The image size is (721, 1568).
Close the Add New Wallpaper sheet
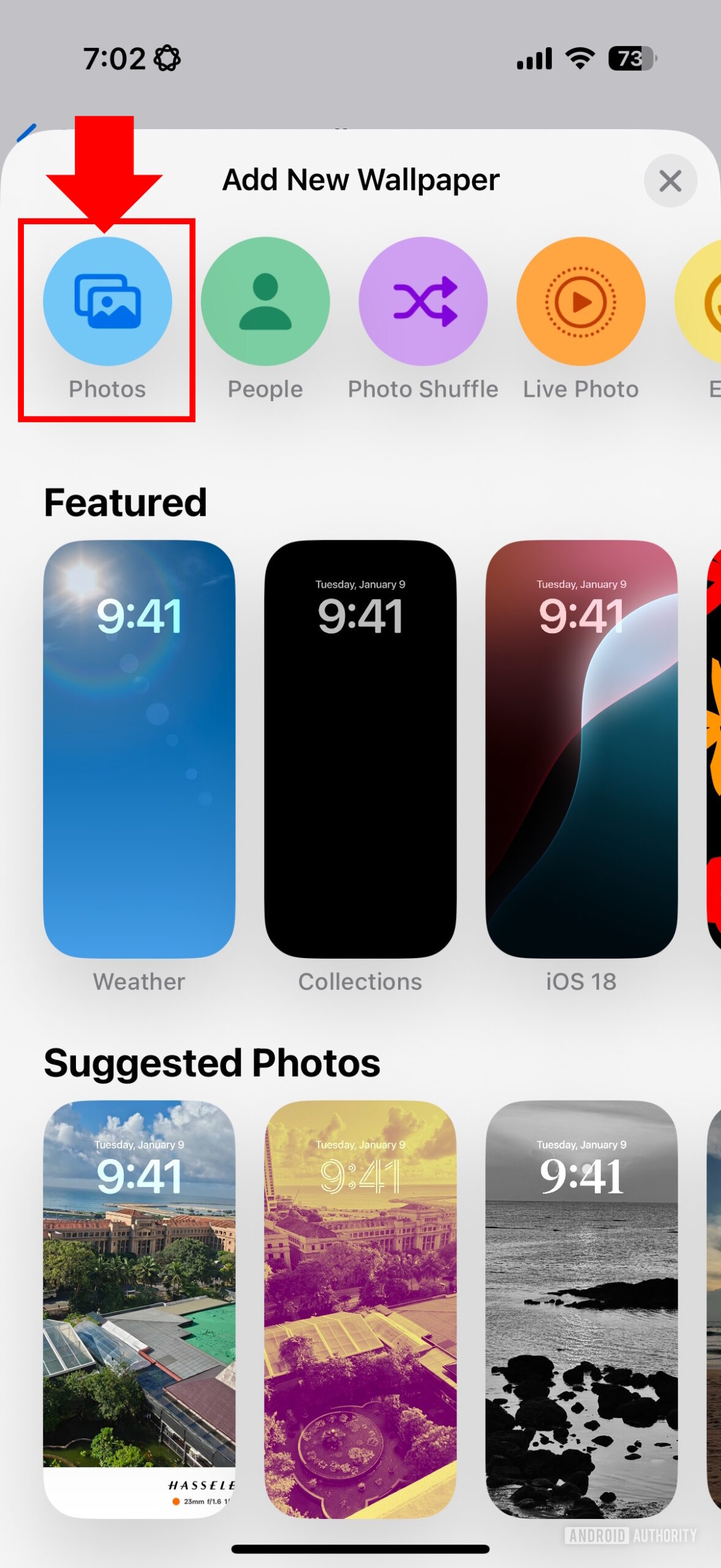670,181
